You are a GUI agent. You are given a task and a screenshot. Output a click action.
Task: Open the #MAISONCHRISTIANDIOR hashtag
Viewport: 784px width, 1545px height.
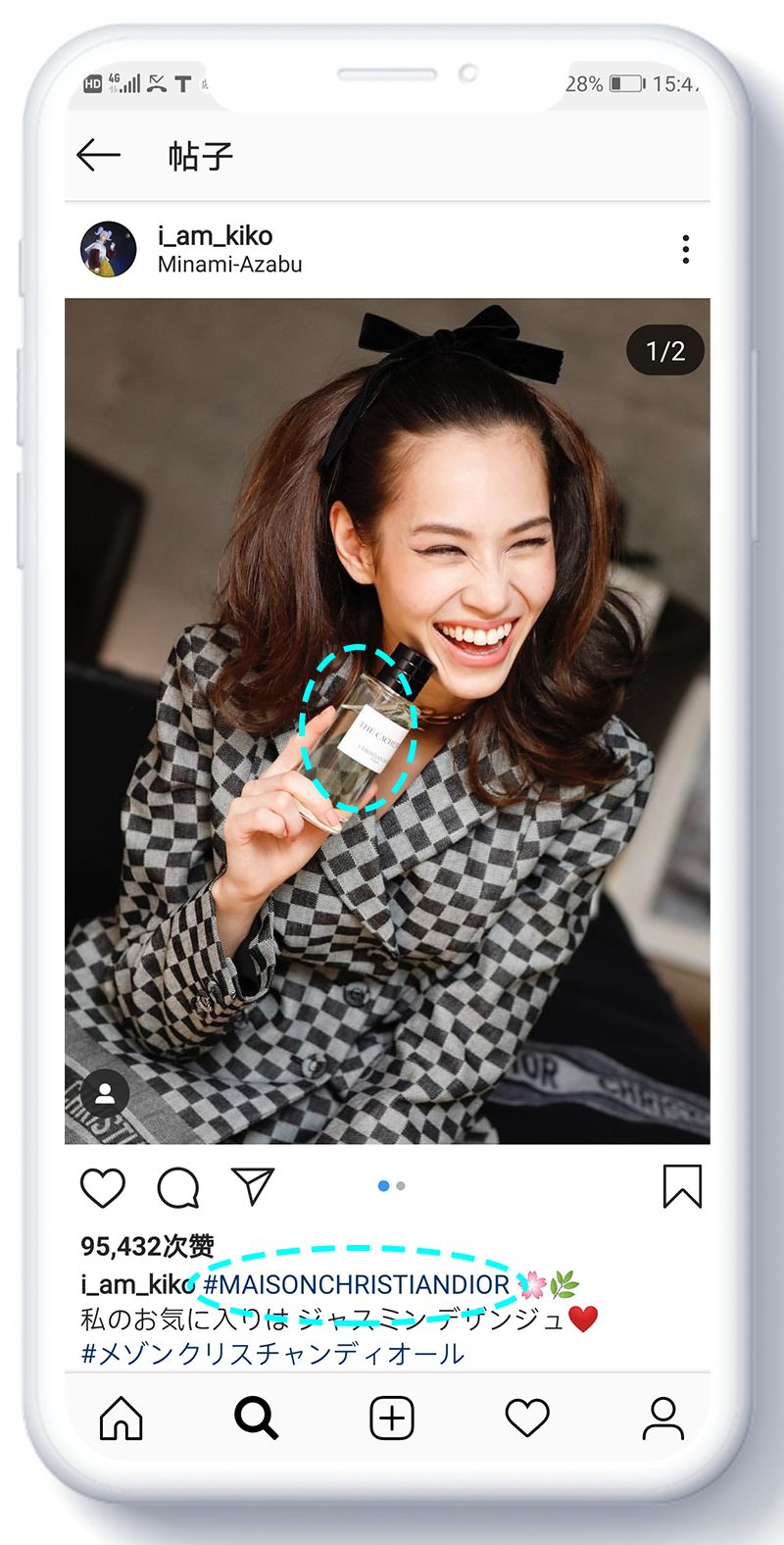356,1284
